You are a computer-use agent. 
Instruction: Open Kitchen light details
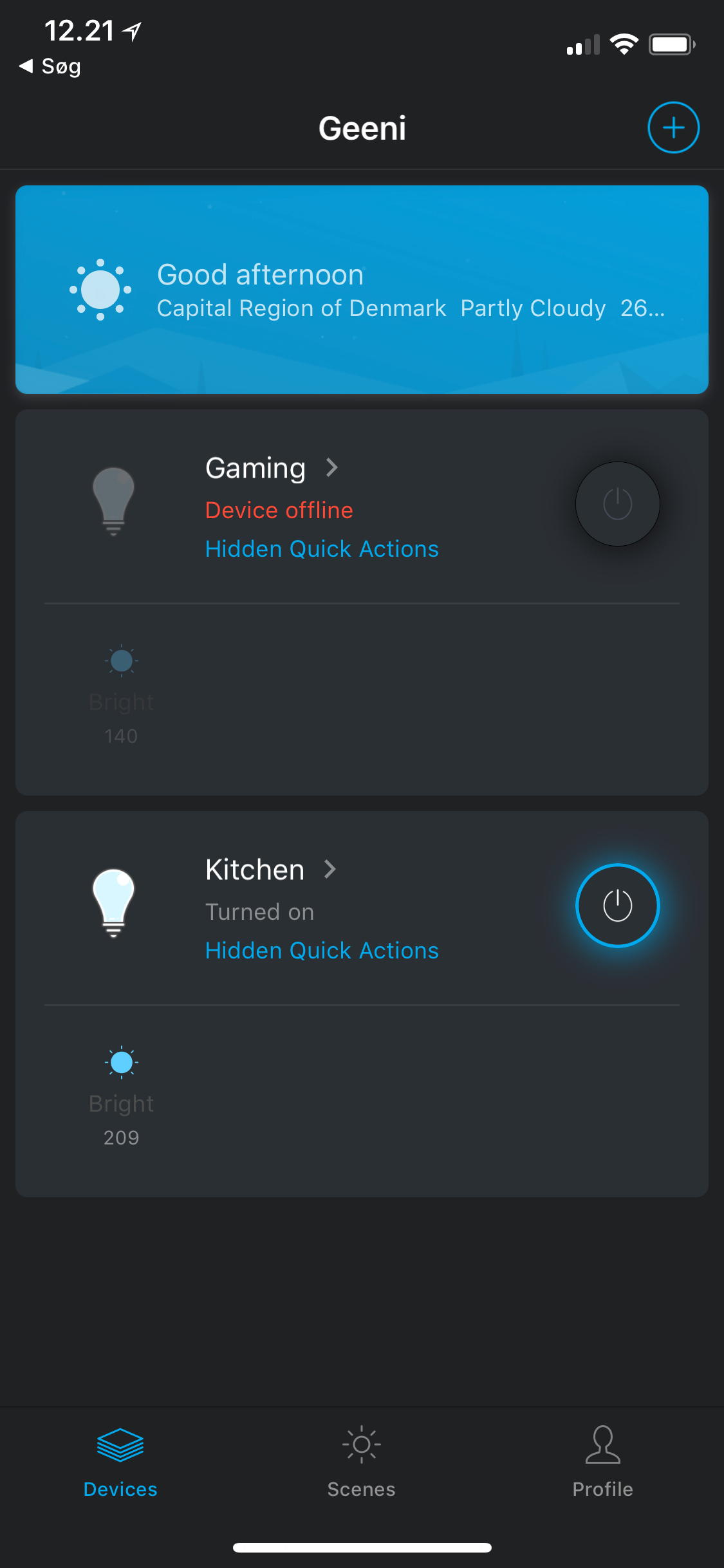coord(270,870)
